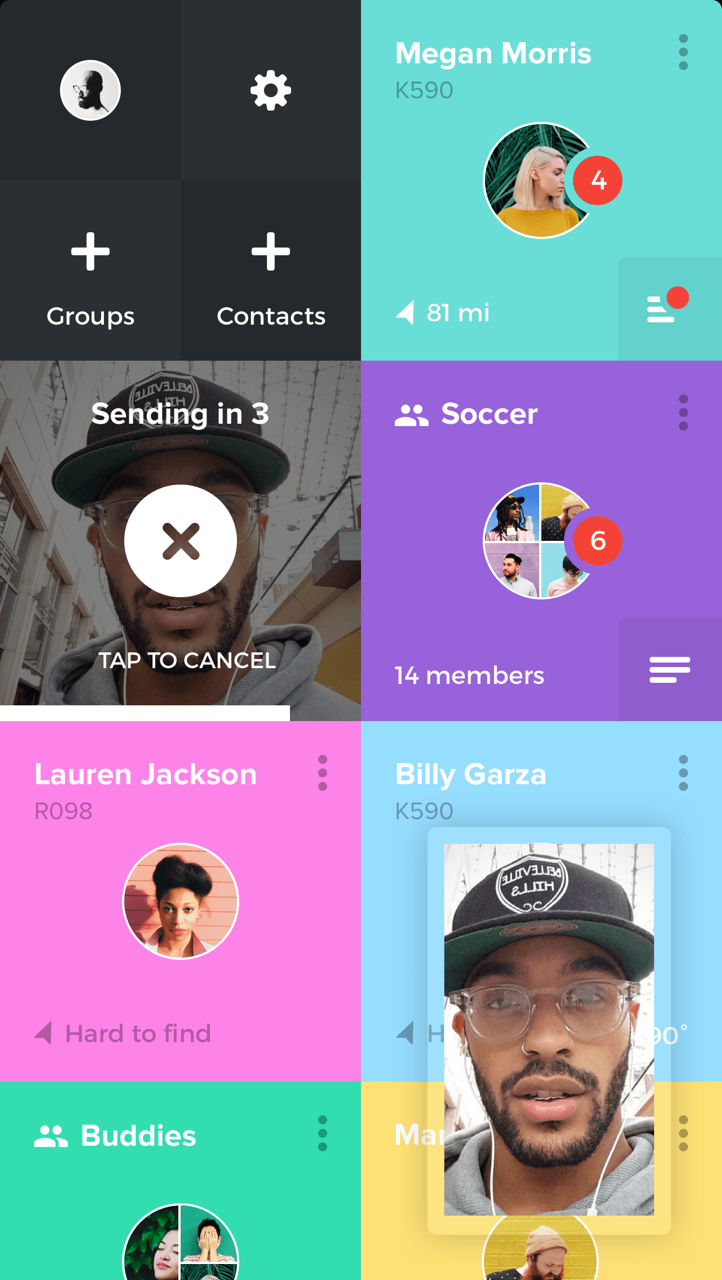Create a new group with the Groups plus icon
The width and height of the screenshot is (722, 1280).
[89, 252]
